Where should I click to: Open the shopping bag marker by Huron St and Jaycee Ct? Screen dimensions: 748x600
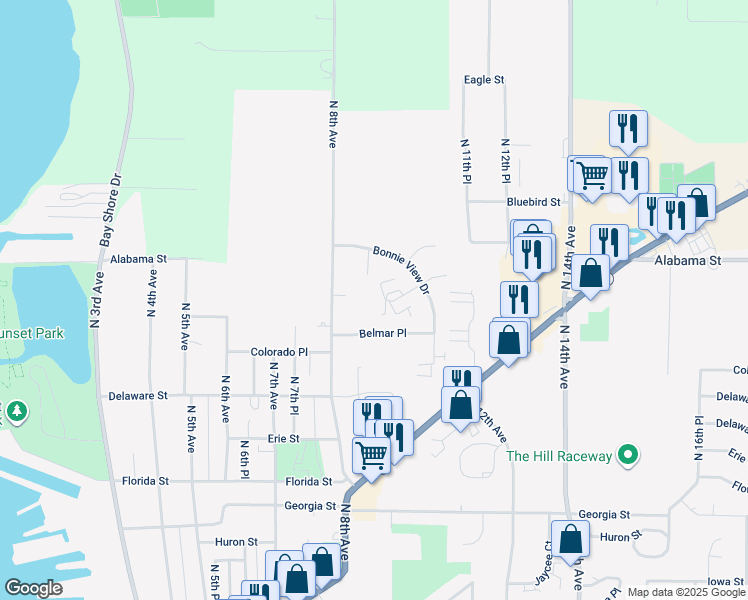[570, 542]
